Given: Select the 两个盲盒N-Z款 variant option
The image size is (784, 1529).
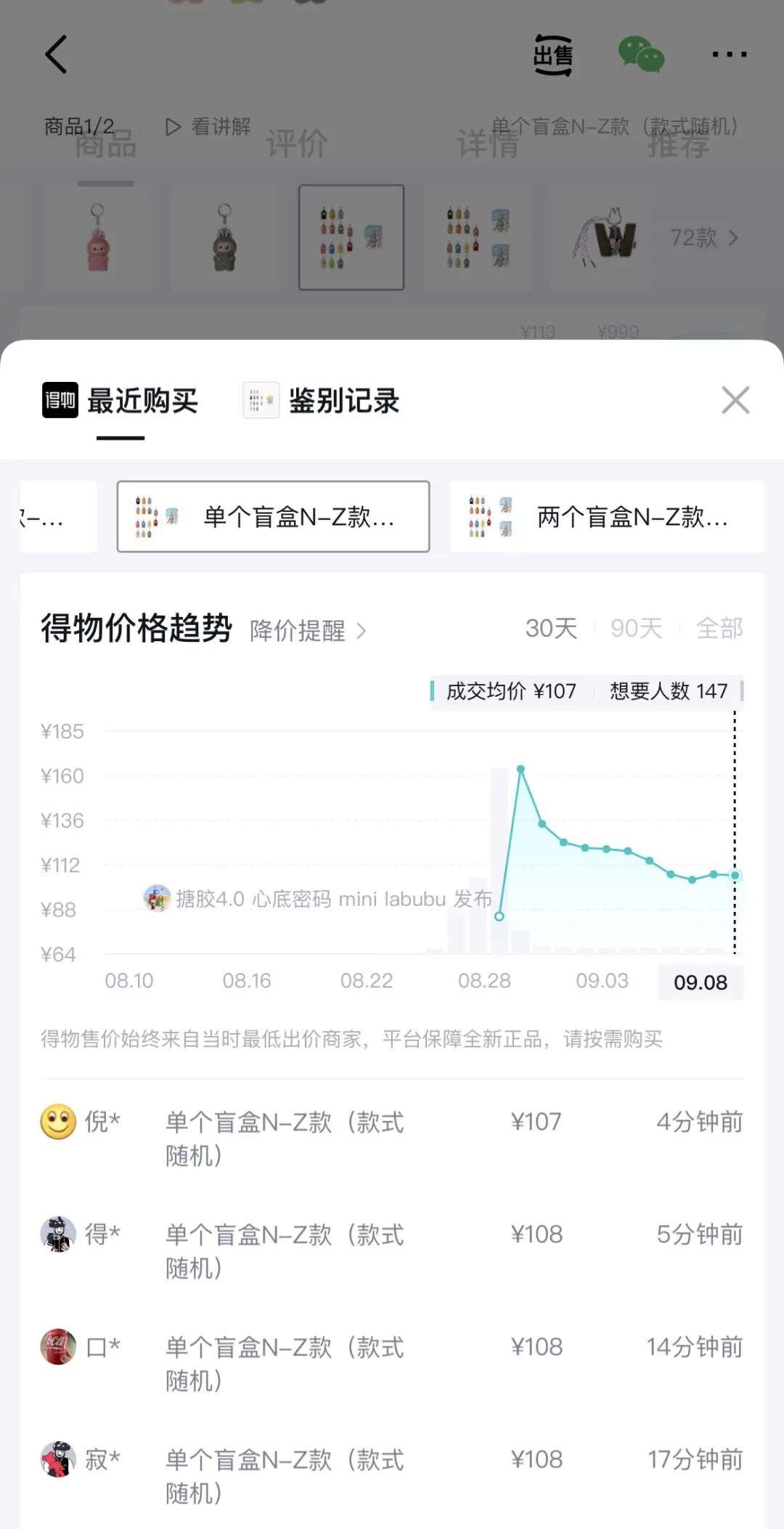Looking at the screenshot, I should pyautogui.click(x=607, y=515).
